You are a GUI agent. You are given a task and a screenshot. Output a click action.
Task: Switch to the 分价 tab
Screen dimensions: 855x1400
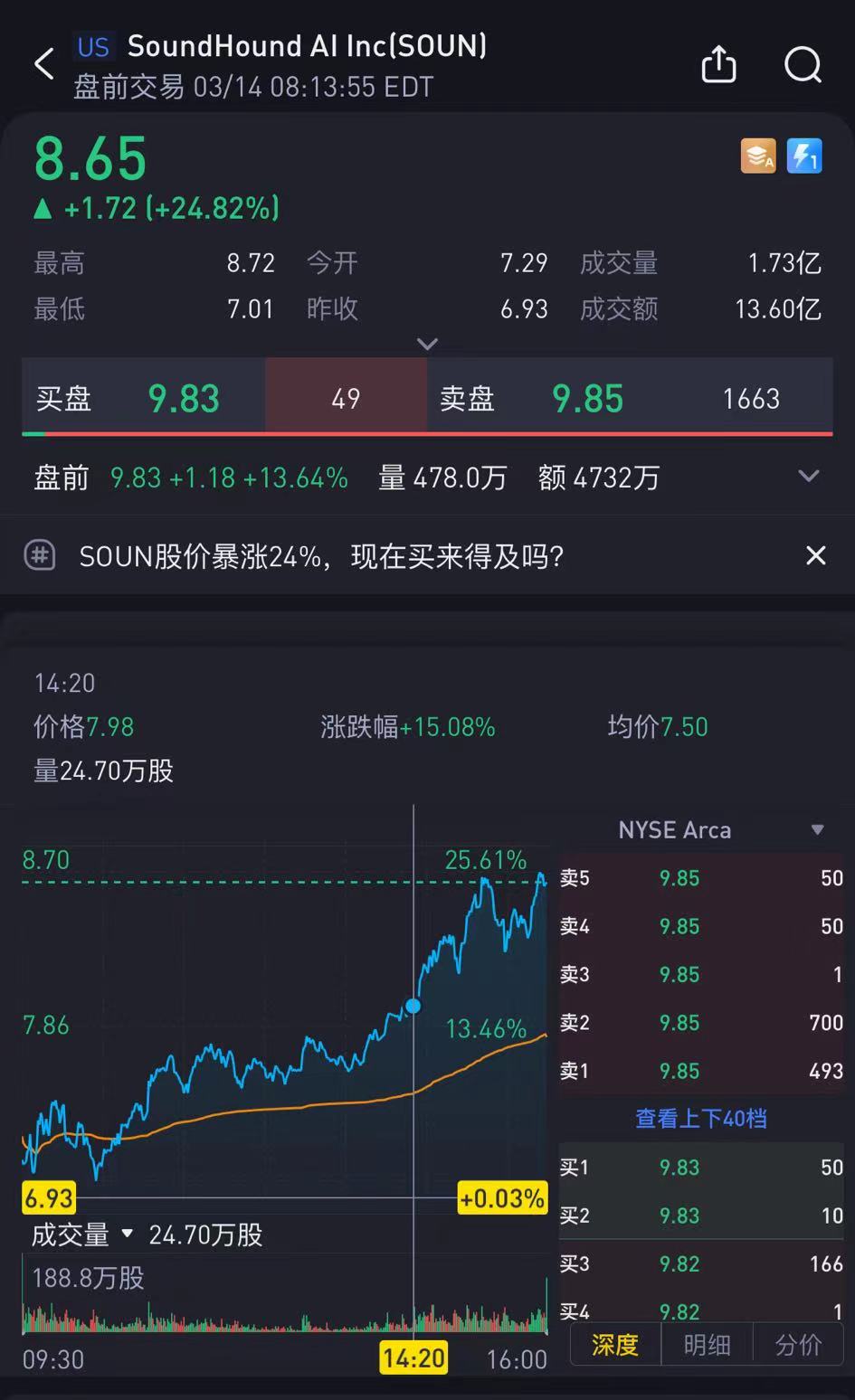798,1345
